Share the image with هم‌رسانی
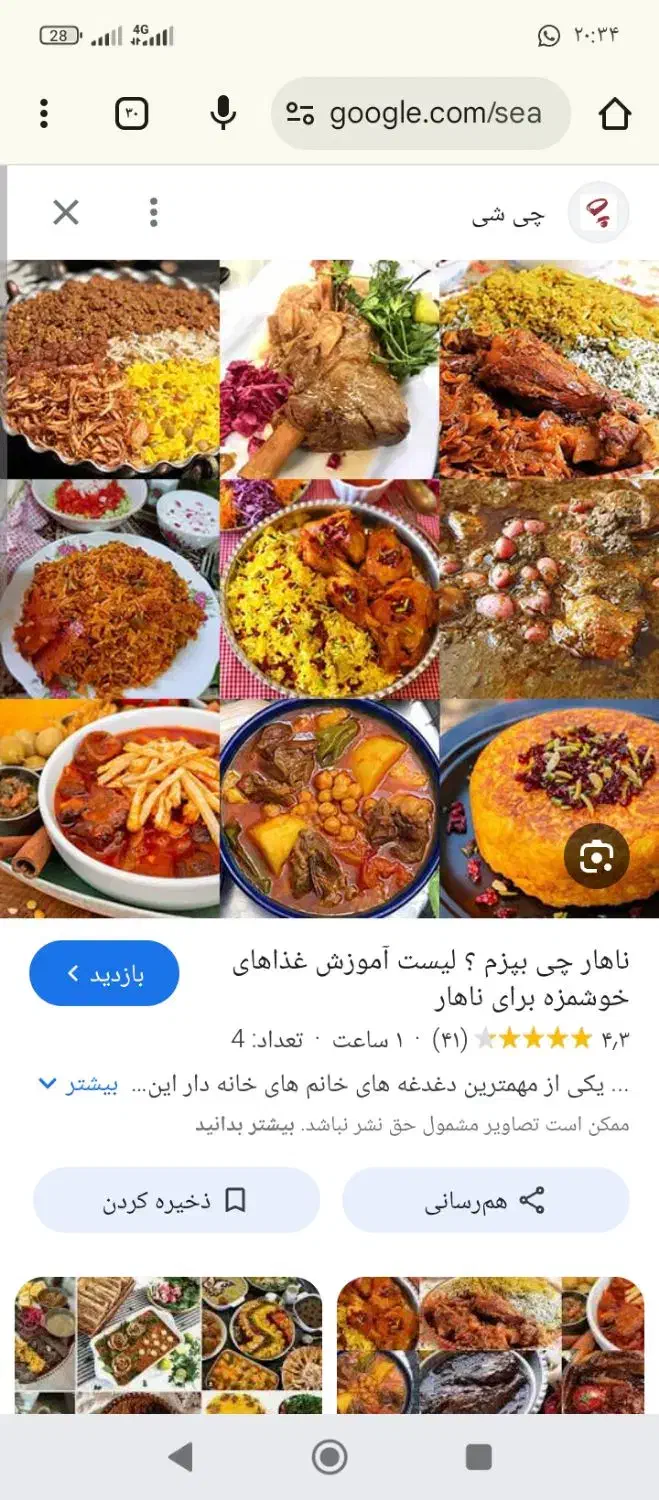This screenshot has height=1500, width=659. (486, 1200)
